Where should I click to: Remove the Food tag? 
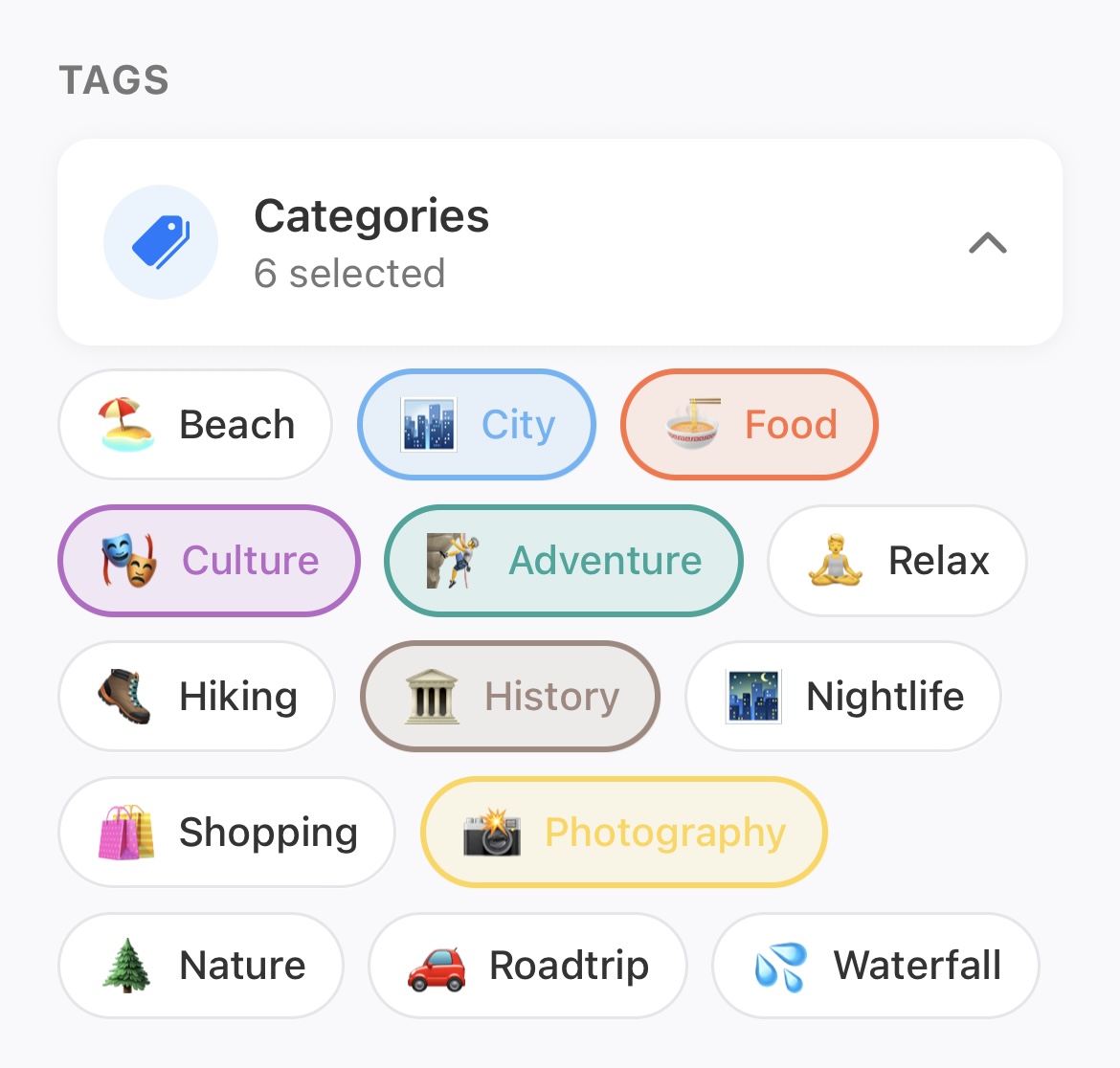point(750,424)
